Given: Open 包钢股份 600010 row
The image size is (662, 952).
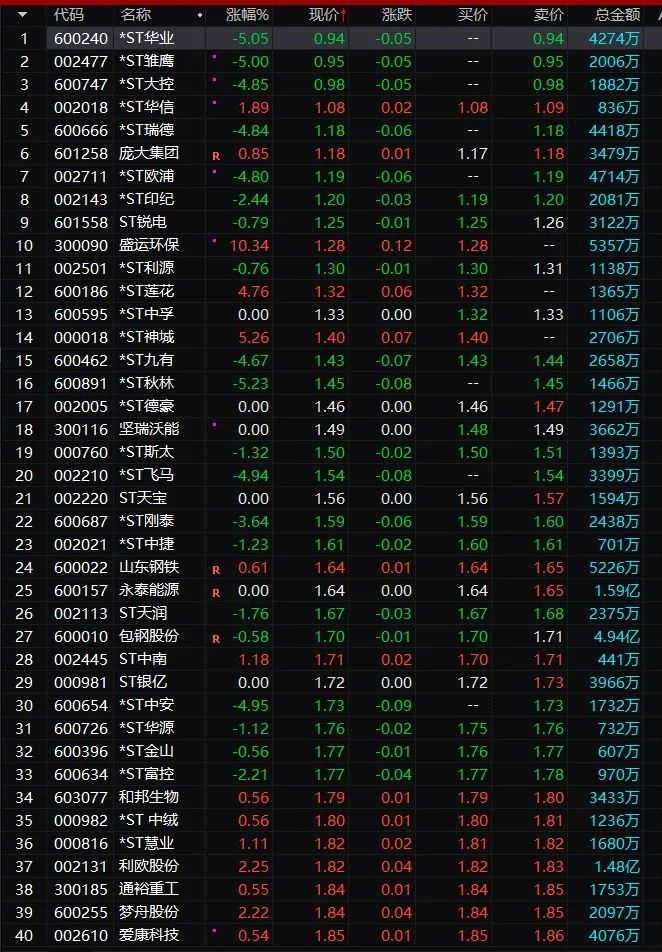Looking at the screenshot, I should [x=148, y=636].
